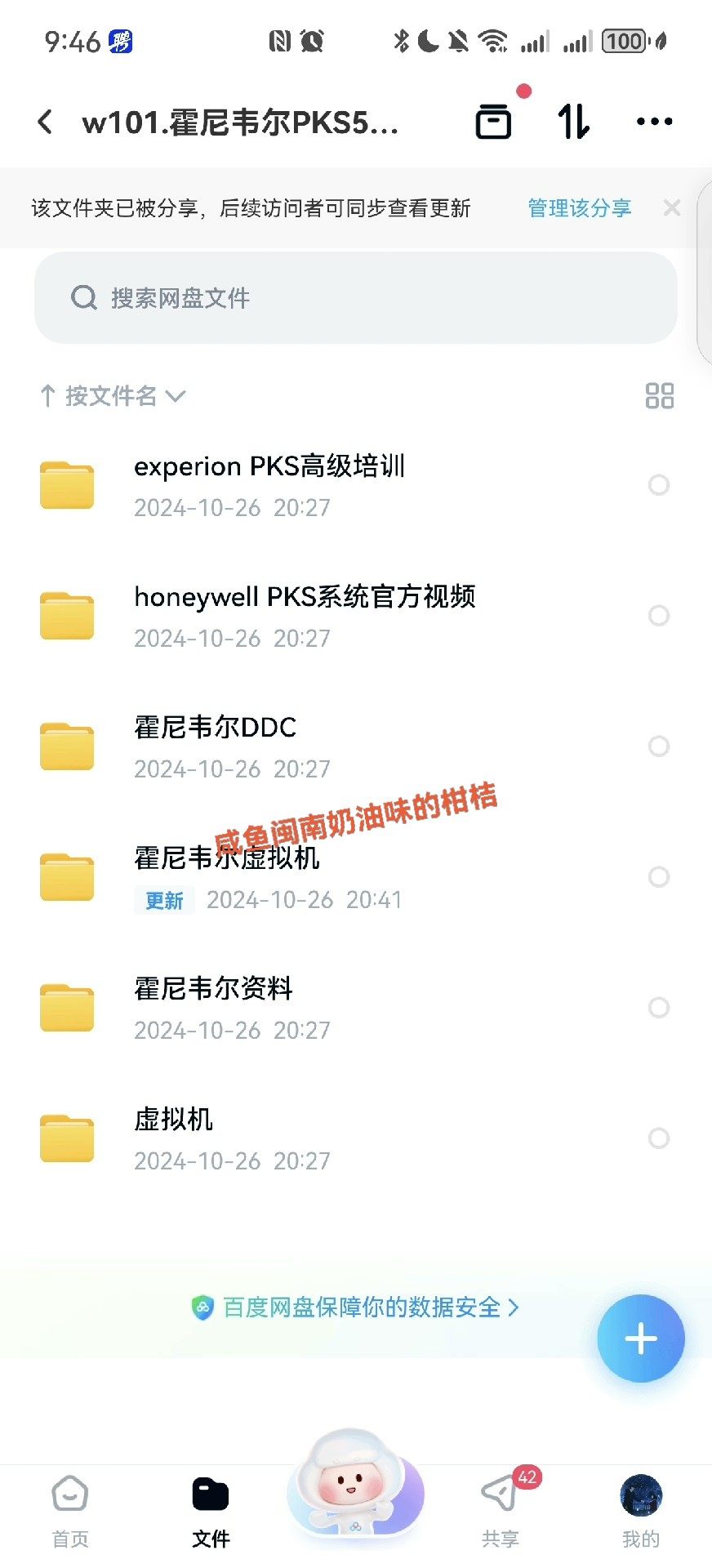The image size is (712, 1568).
Task: Switch to grid view layout
Action: point(659,396)
